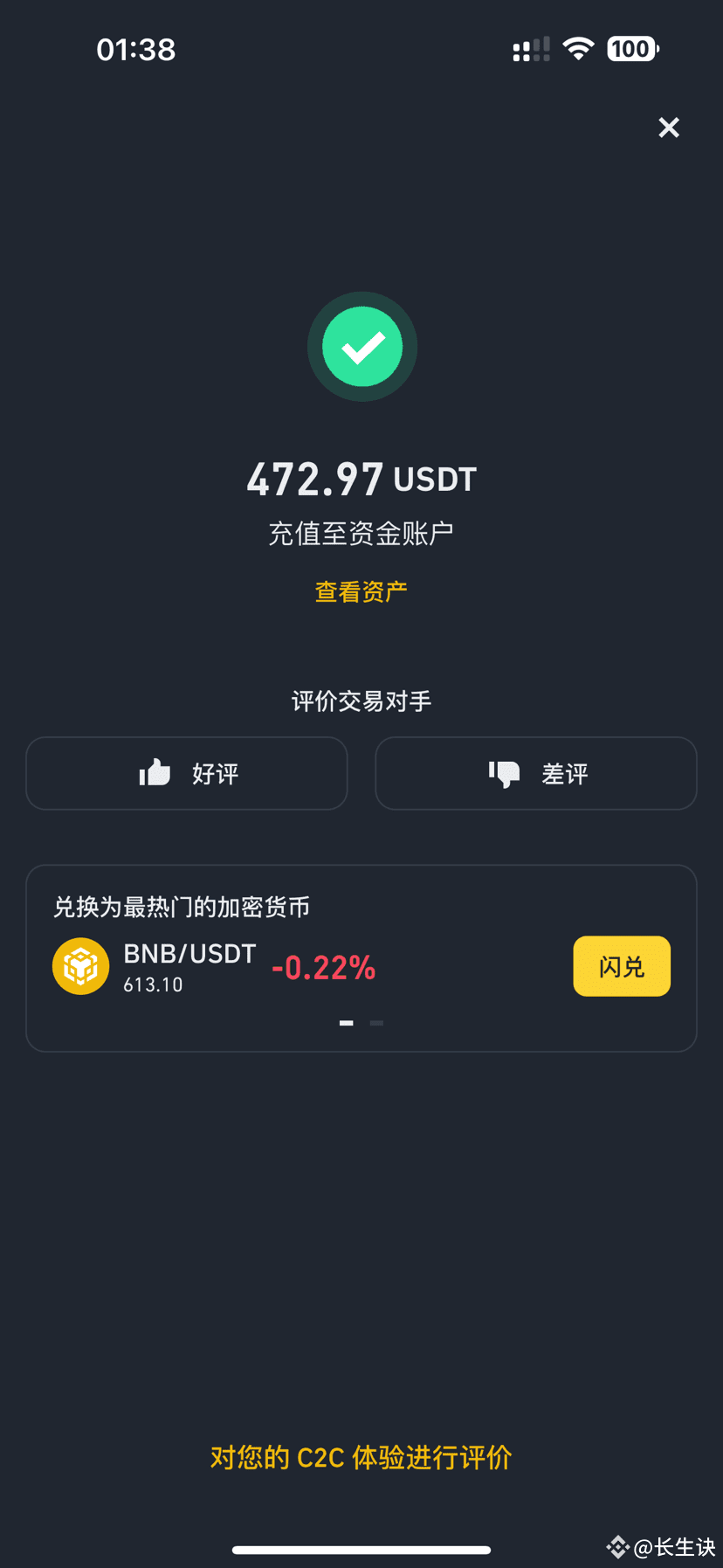Click the green checkmark success icon
This screenshot has height=1568, width=723.
tap(361, 346)
